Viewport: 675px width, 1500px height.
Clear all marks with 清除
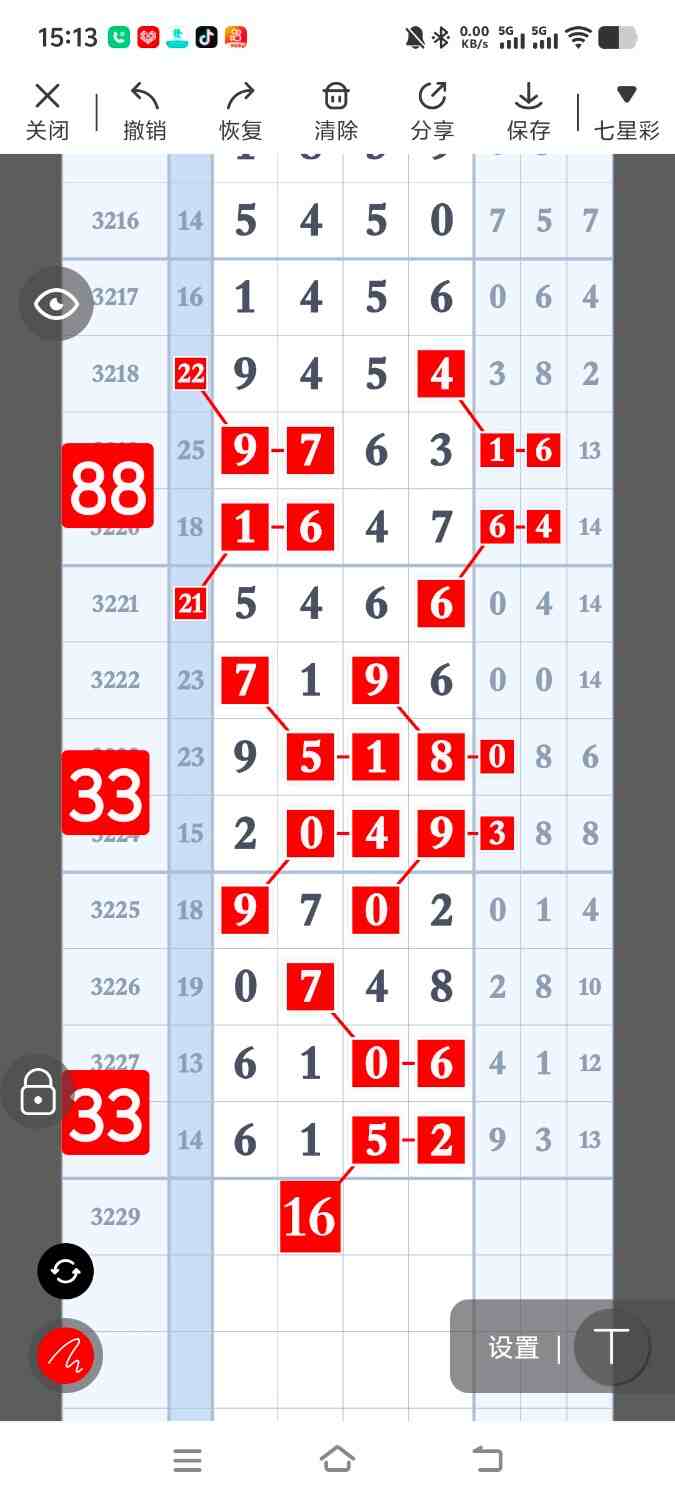336,111
